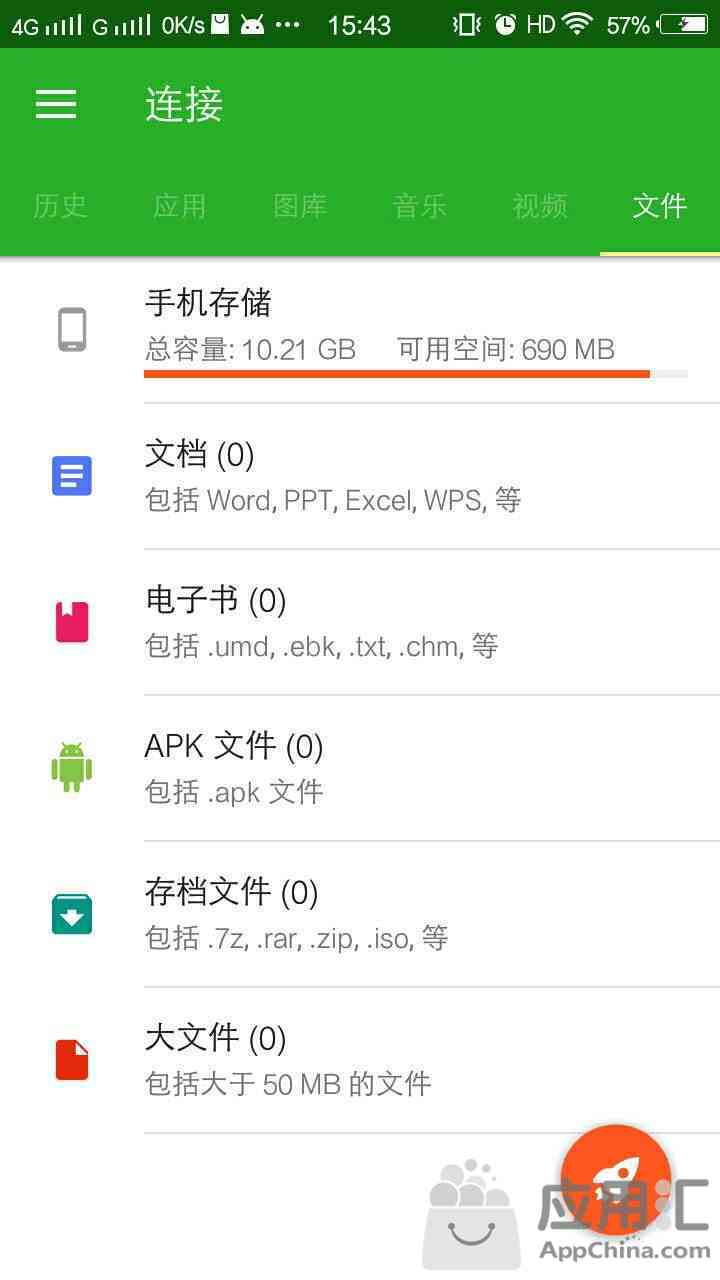Switch to the 图库 tab
This screenshot has height=1280, width=720.
(300, 206)
